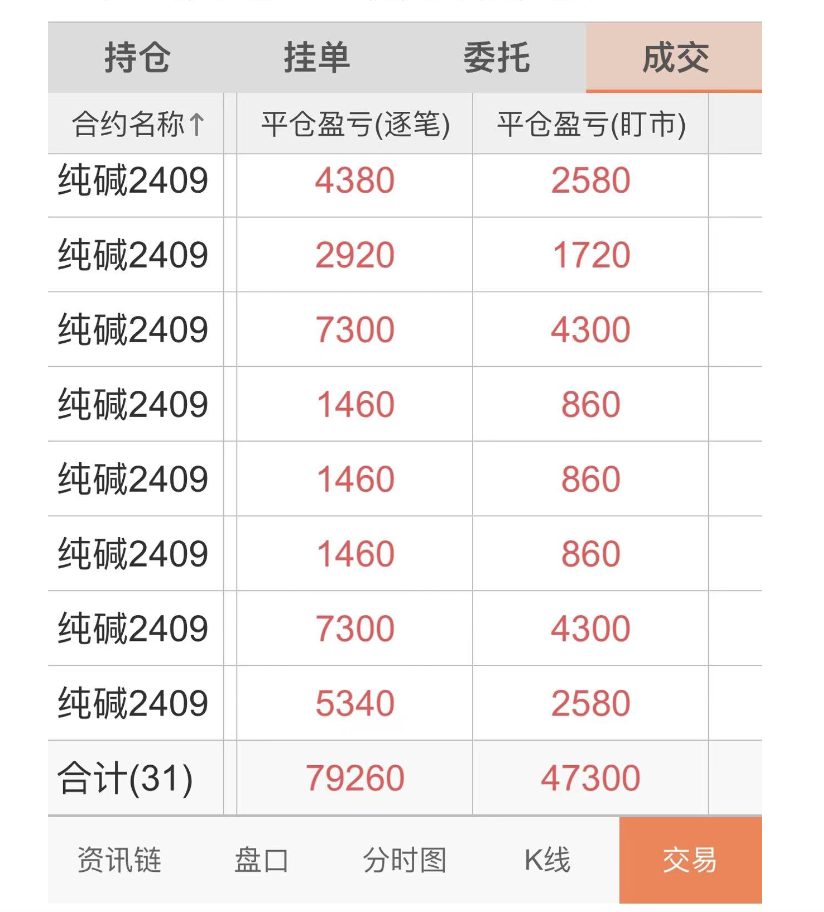This screenshot has height=912, width=824.
Task: Go to the 交易 tab
Action: 690,860
